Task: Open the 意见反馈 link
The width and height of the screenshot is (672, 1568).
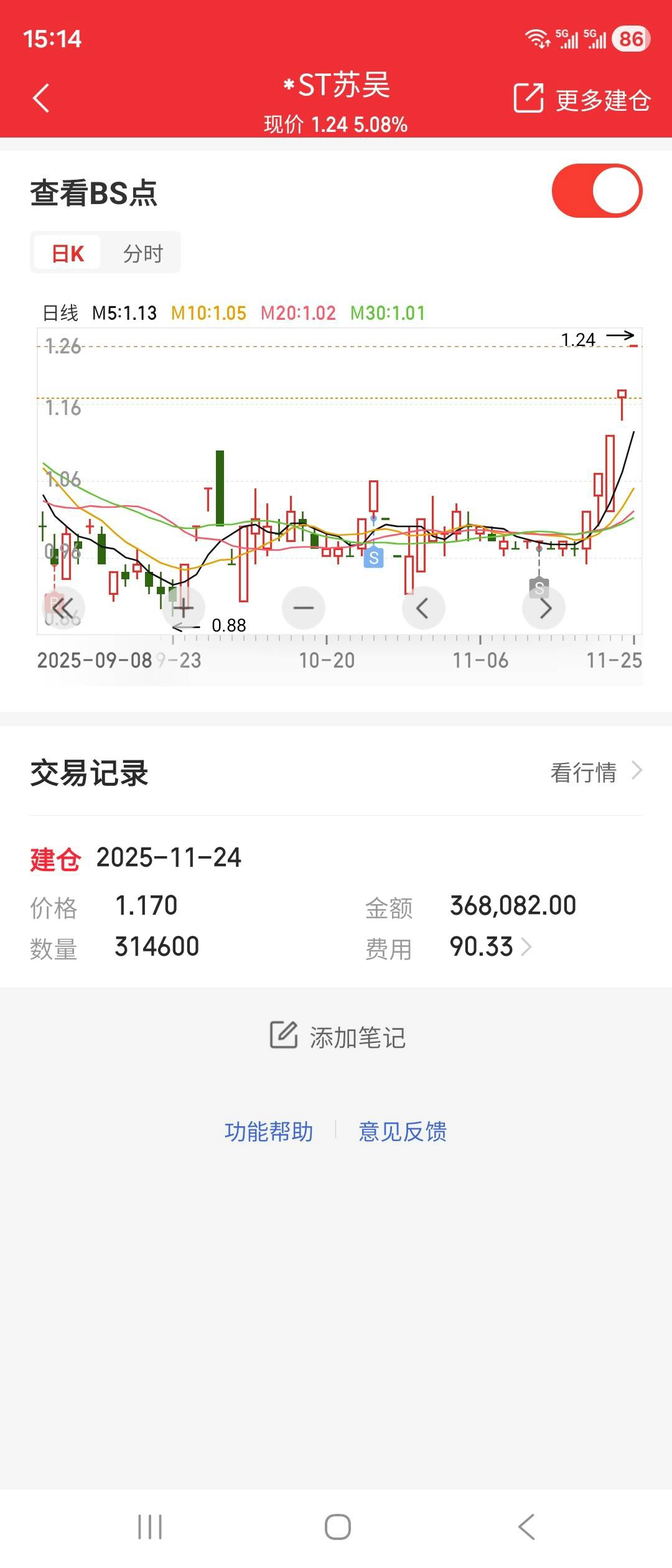Action: [403, 1131]
